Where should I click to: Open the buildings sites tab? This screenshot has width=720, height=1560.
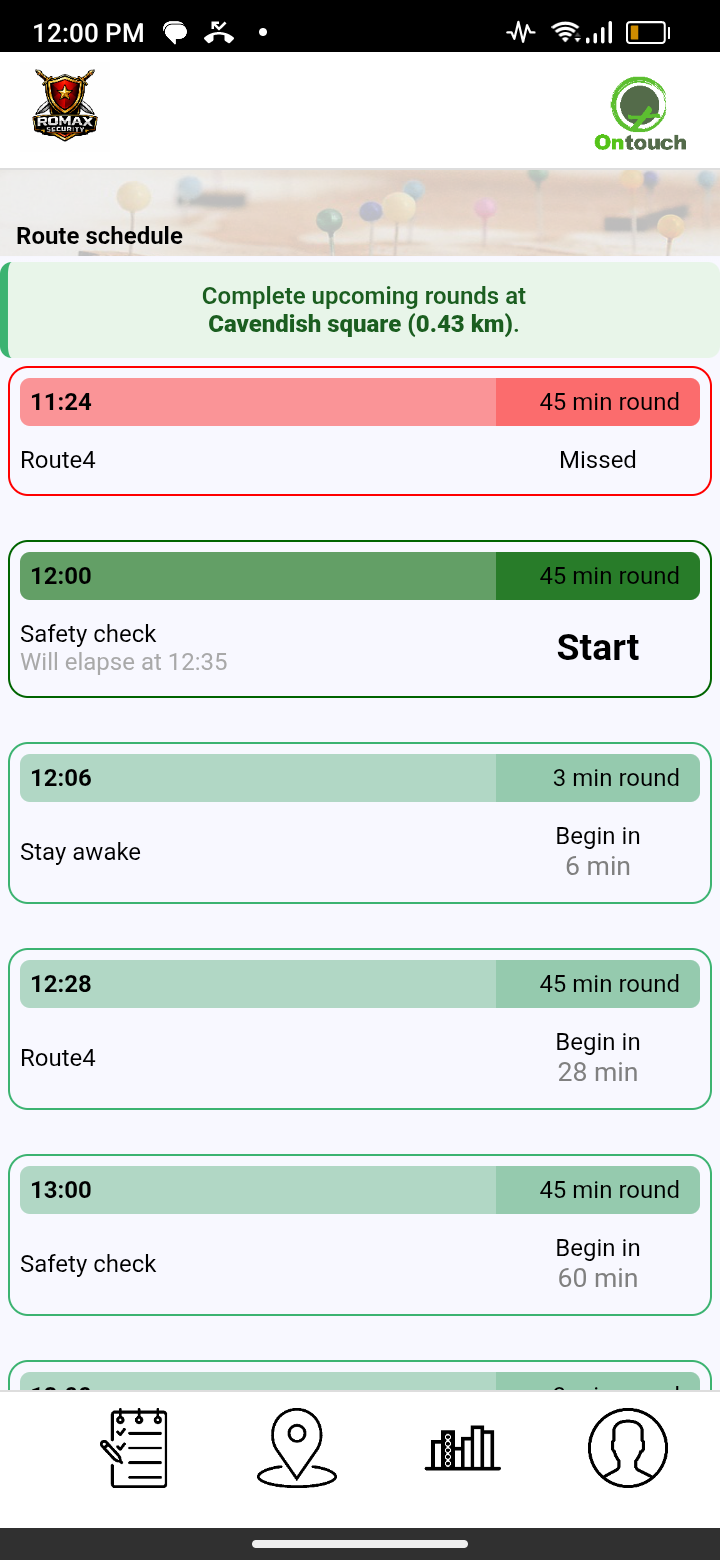tap(462, 1448)
